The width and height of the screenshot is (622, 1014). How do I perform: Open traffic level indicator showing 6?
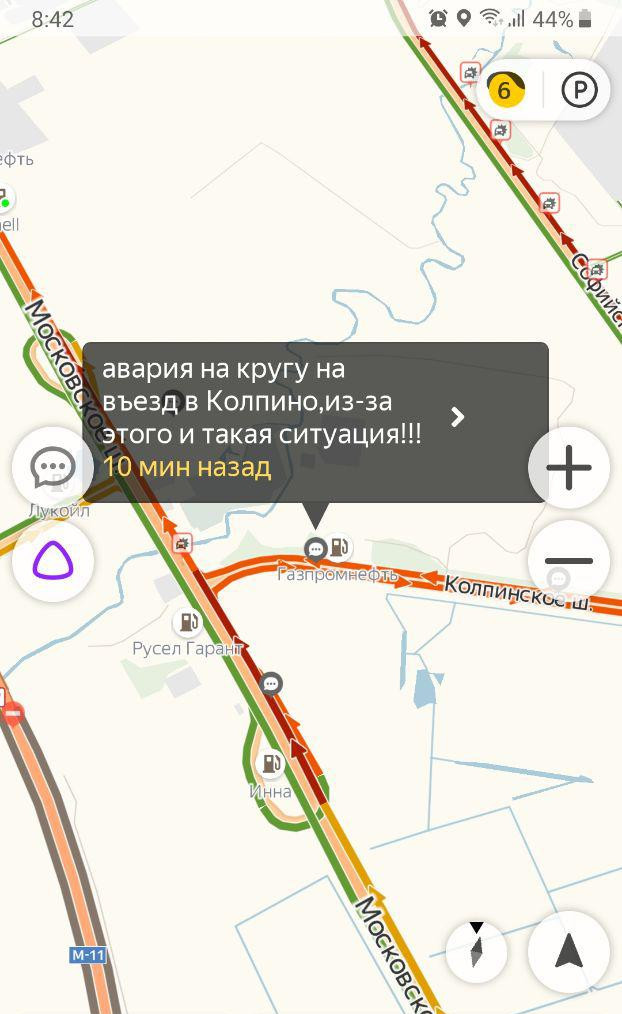[x=505, y=91]
